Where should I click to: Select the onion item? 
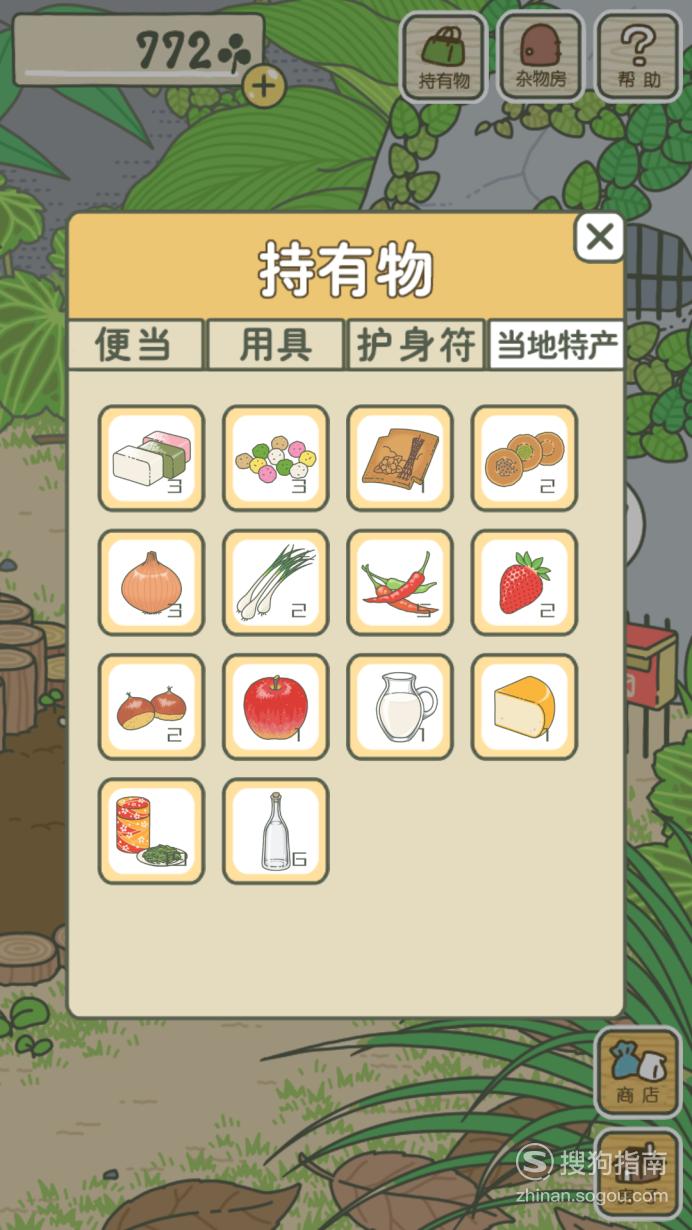click(151, 583)
